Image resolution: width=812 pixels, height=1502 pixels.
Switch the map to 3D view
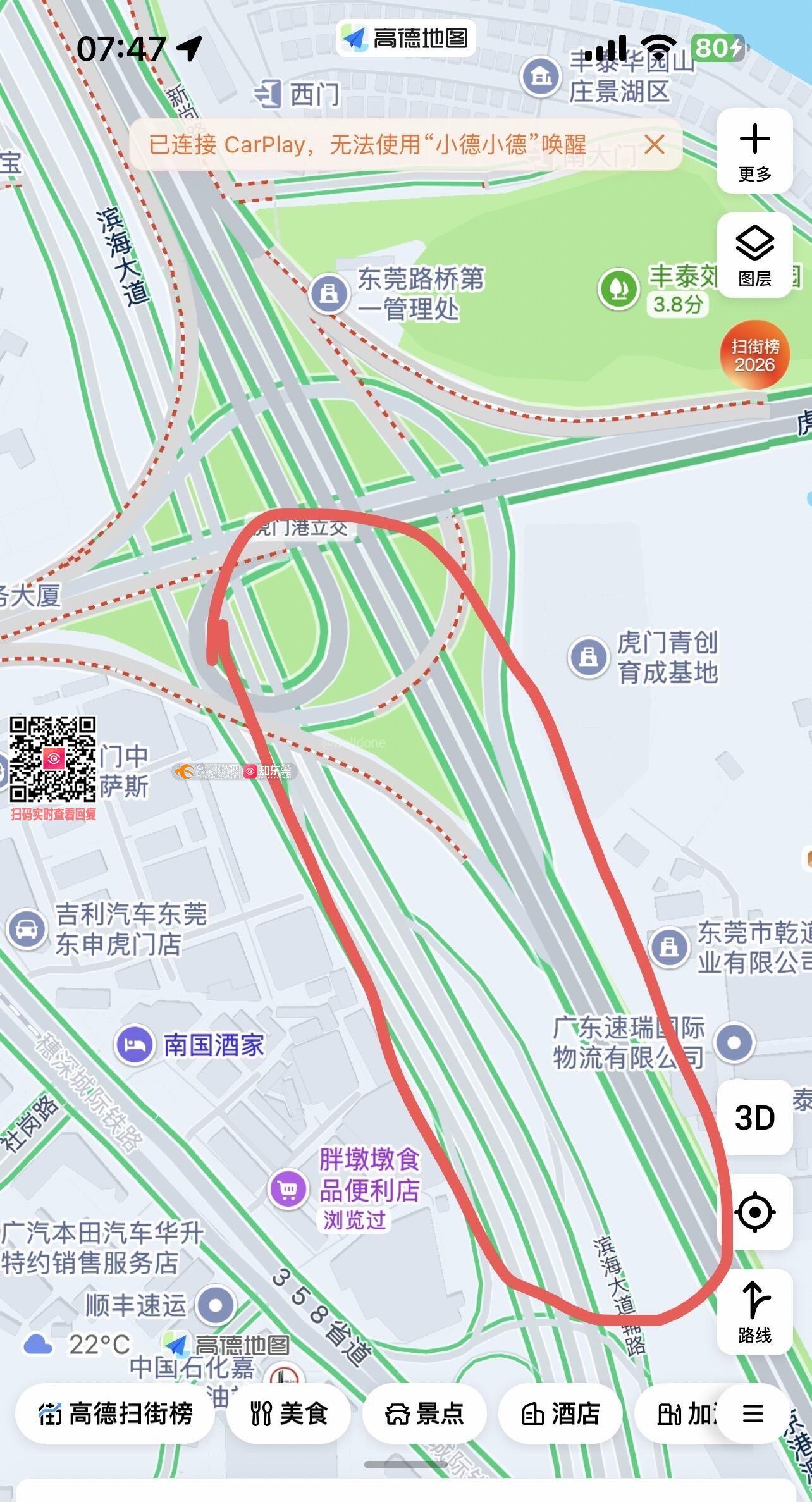(754, 1117)
